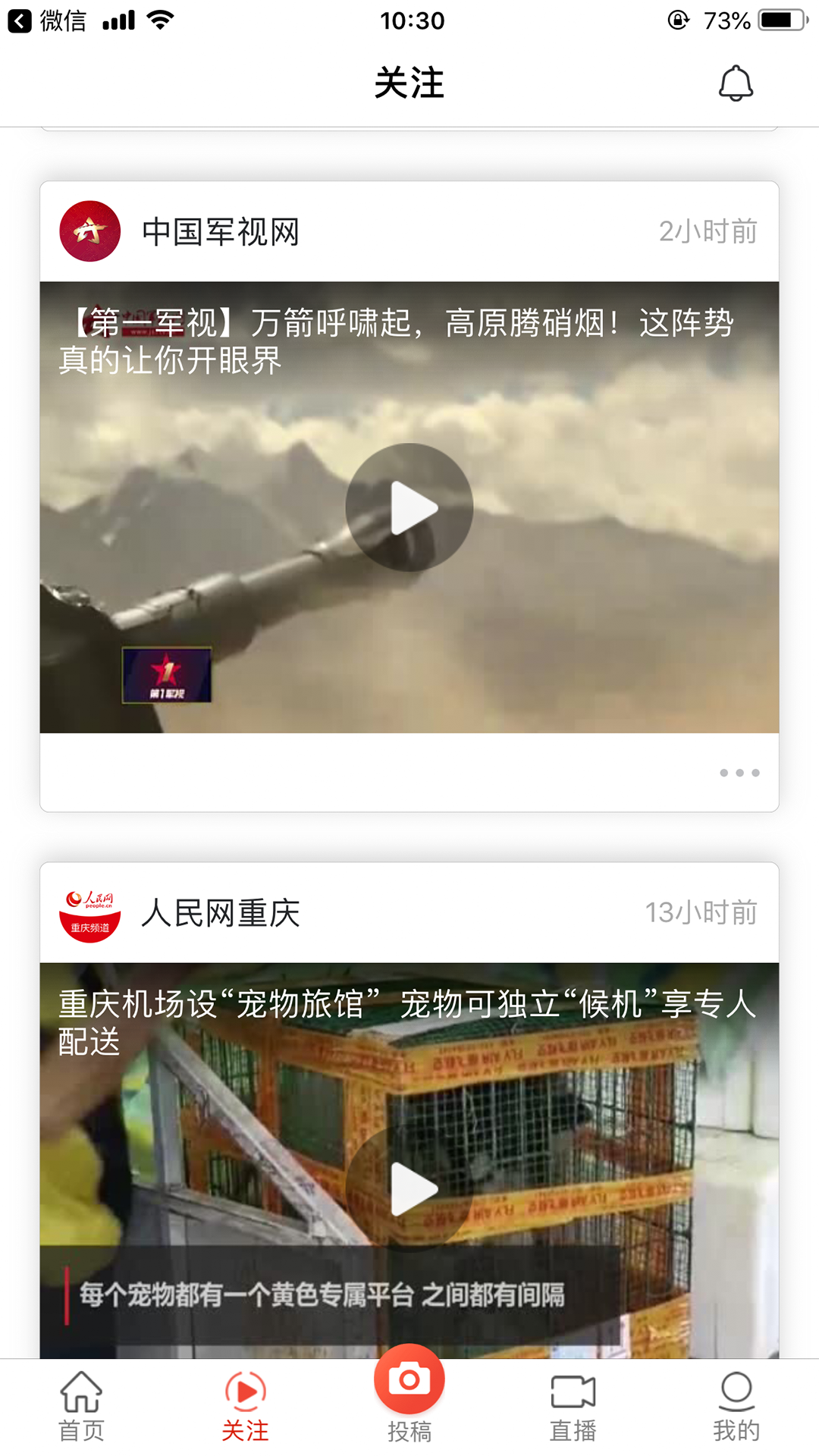This screenshot has width=819, height=1456.
Task: Select the 关注 tab
Action: click(245, 1407)
